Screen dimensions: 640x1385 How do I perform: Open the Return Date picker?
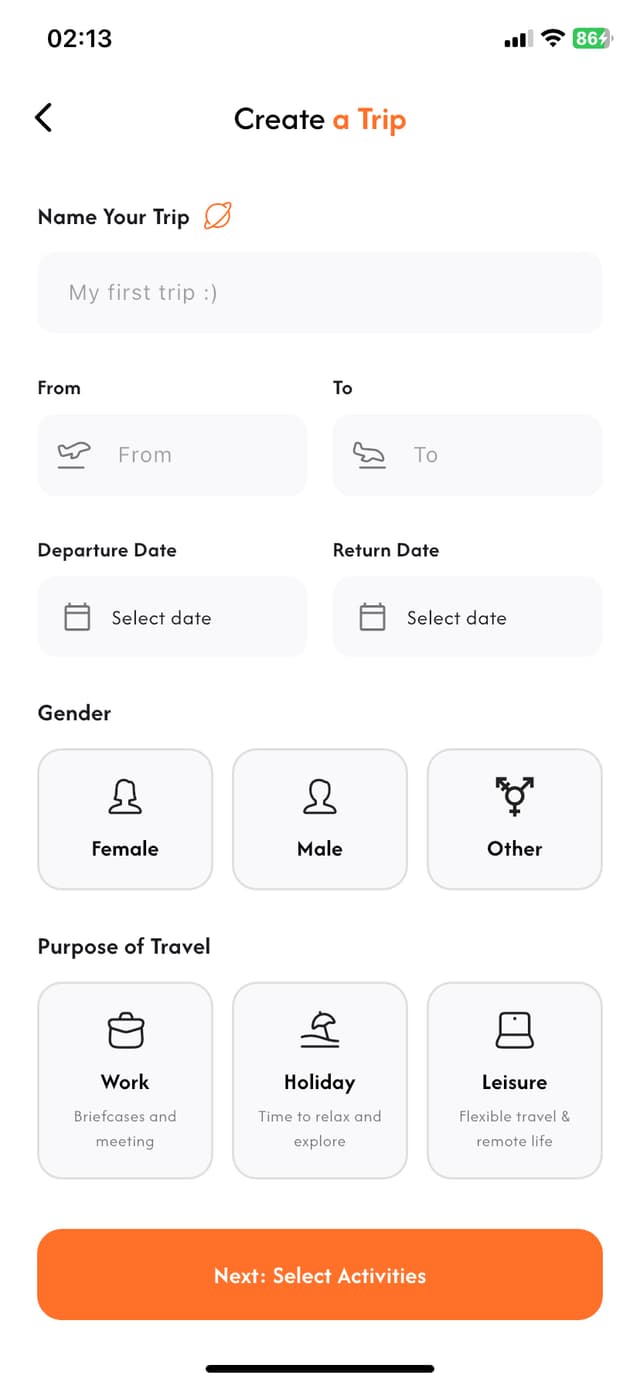tap(467, 617)
